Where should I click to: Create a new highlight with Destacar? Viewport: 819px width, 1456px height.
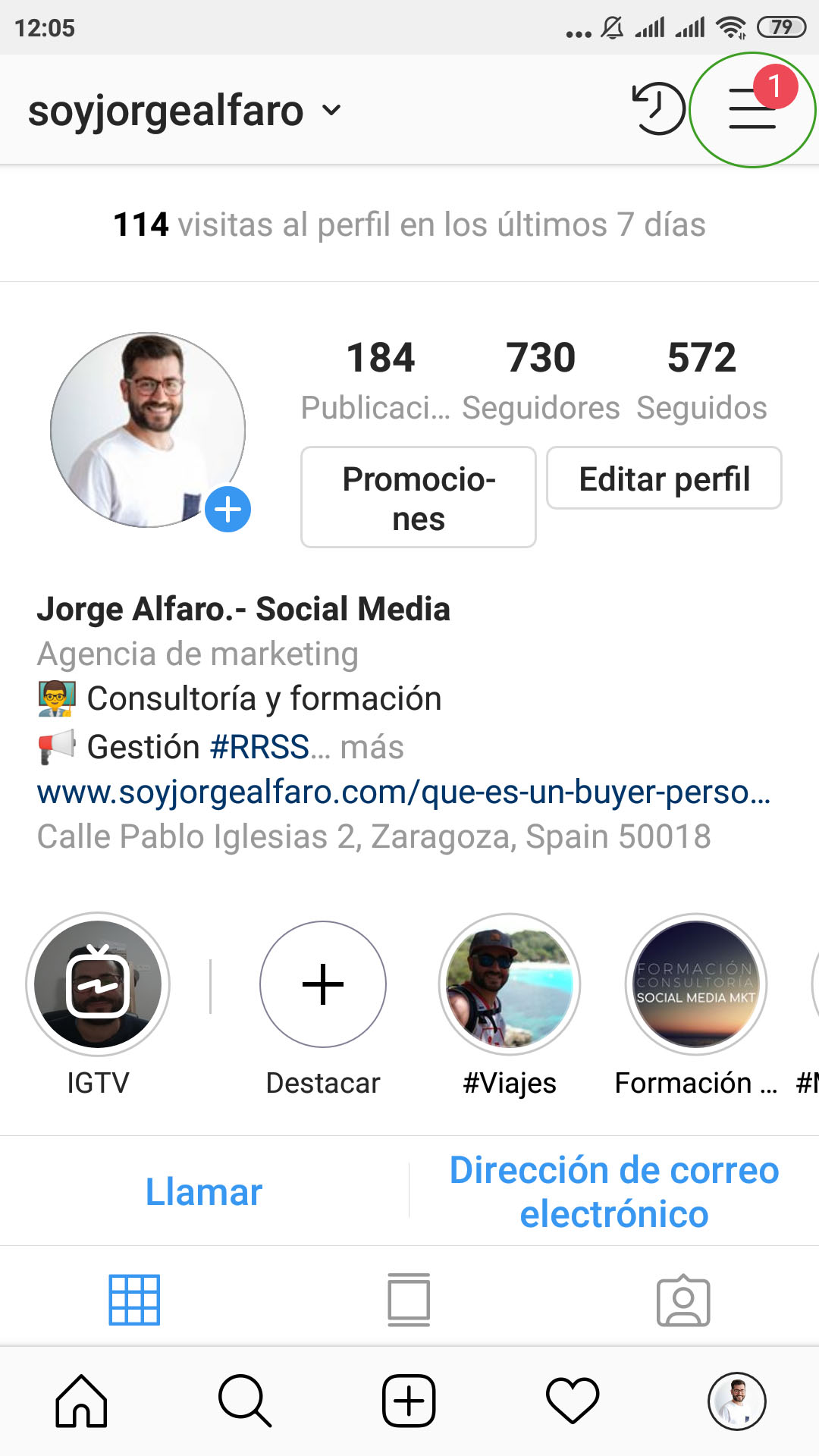click(x=323, y=984)
